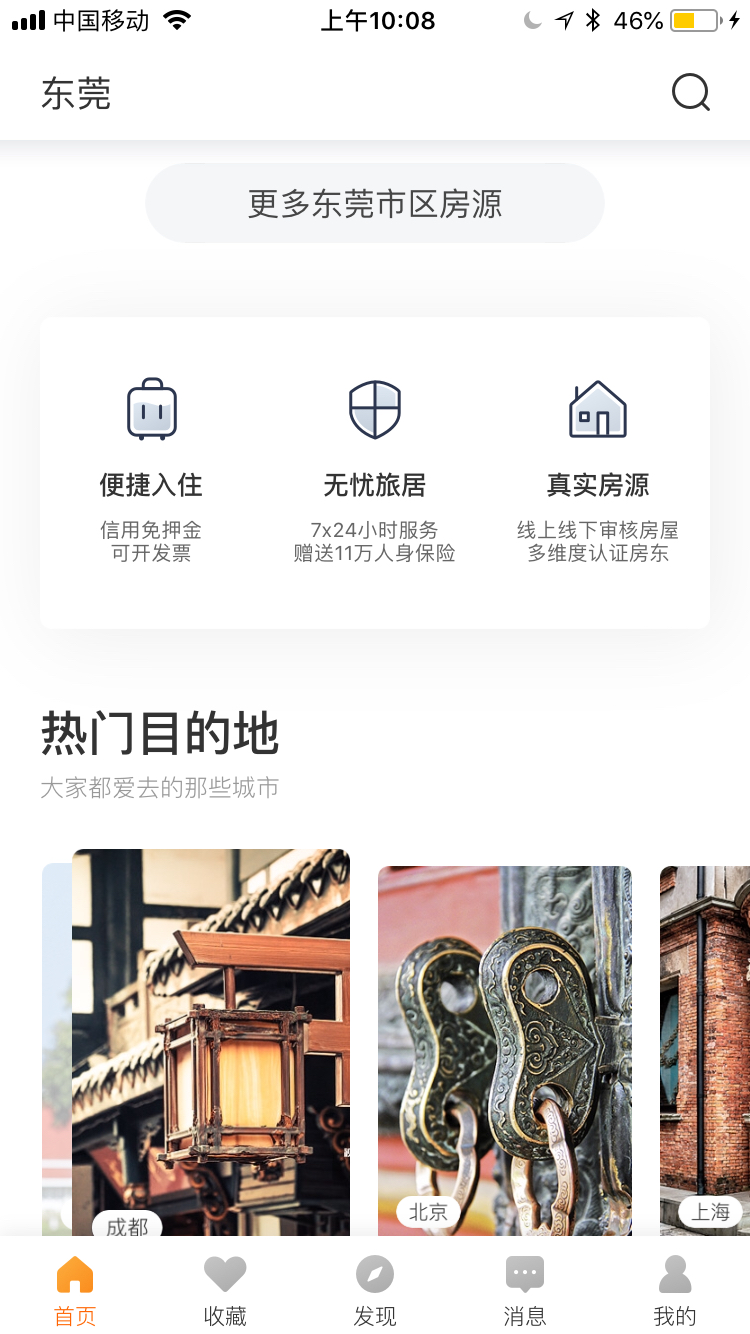
Task: Tap 更多东莞市区房源 button
Action: [375, 203]
